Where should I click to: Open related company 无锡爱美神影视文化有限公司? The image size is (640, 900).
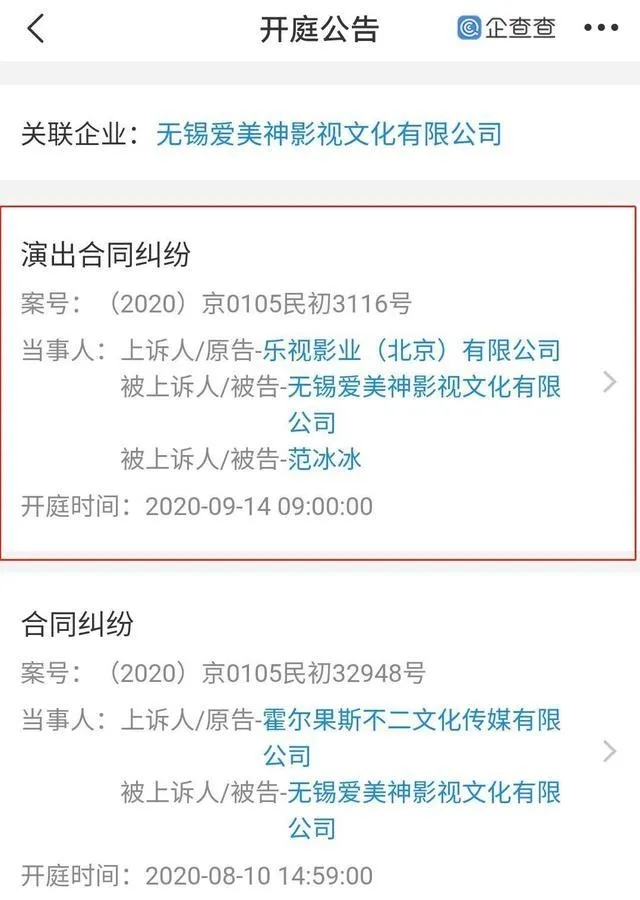(329, 134)
